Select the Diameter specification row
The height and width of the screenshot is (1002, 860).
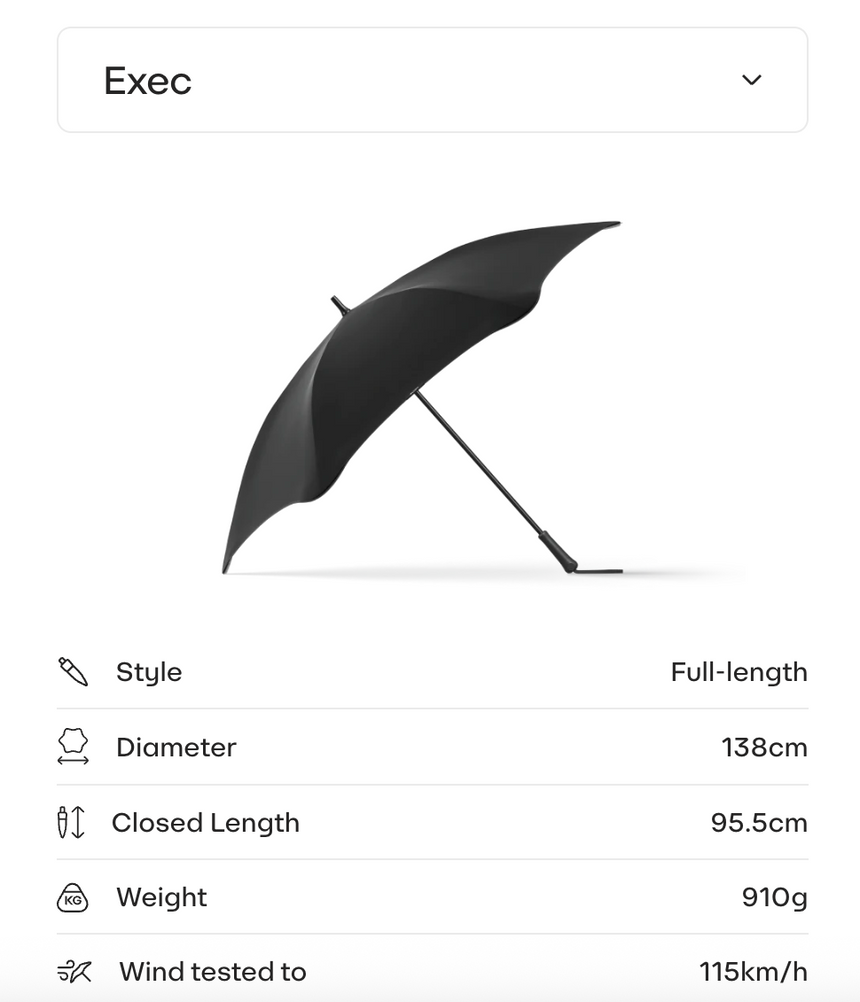coord(430,747)
